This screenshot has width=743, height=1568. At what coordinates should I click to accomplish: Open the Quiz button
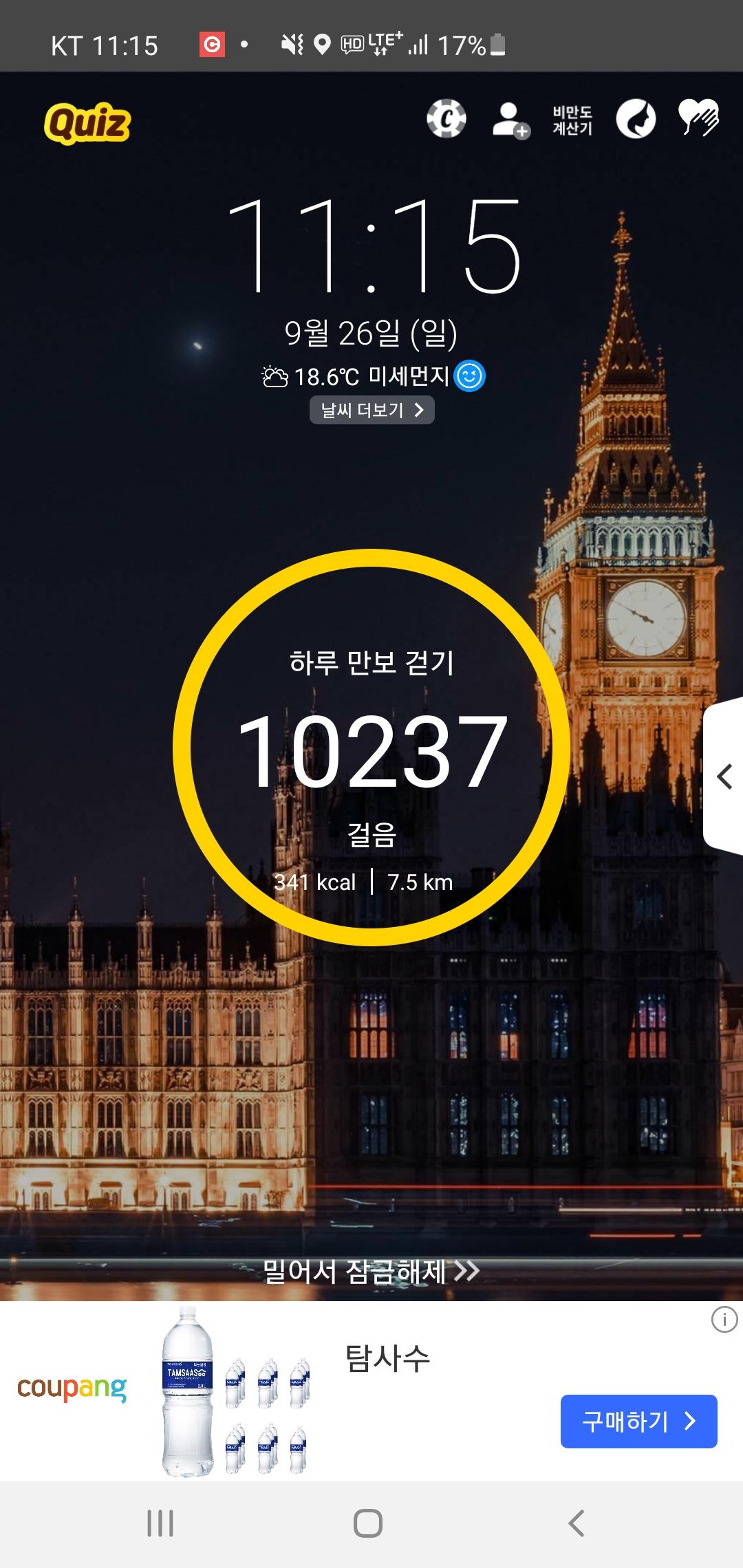pyautogui.click(x=87, y=123)
